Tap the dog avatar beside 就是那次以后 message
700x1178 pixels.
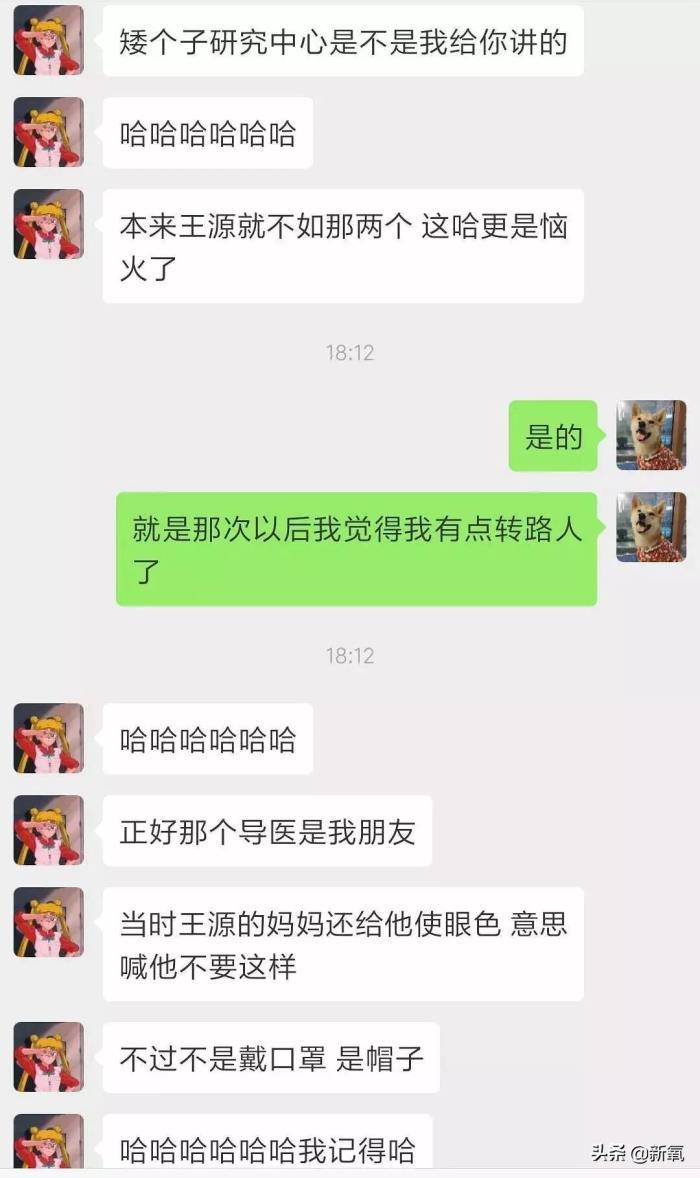pos(651,527)
